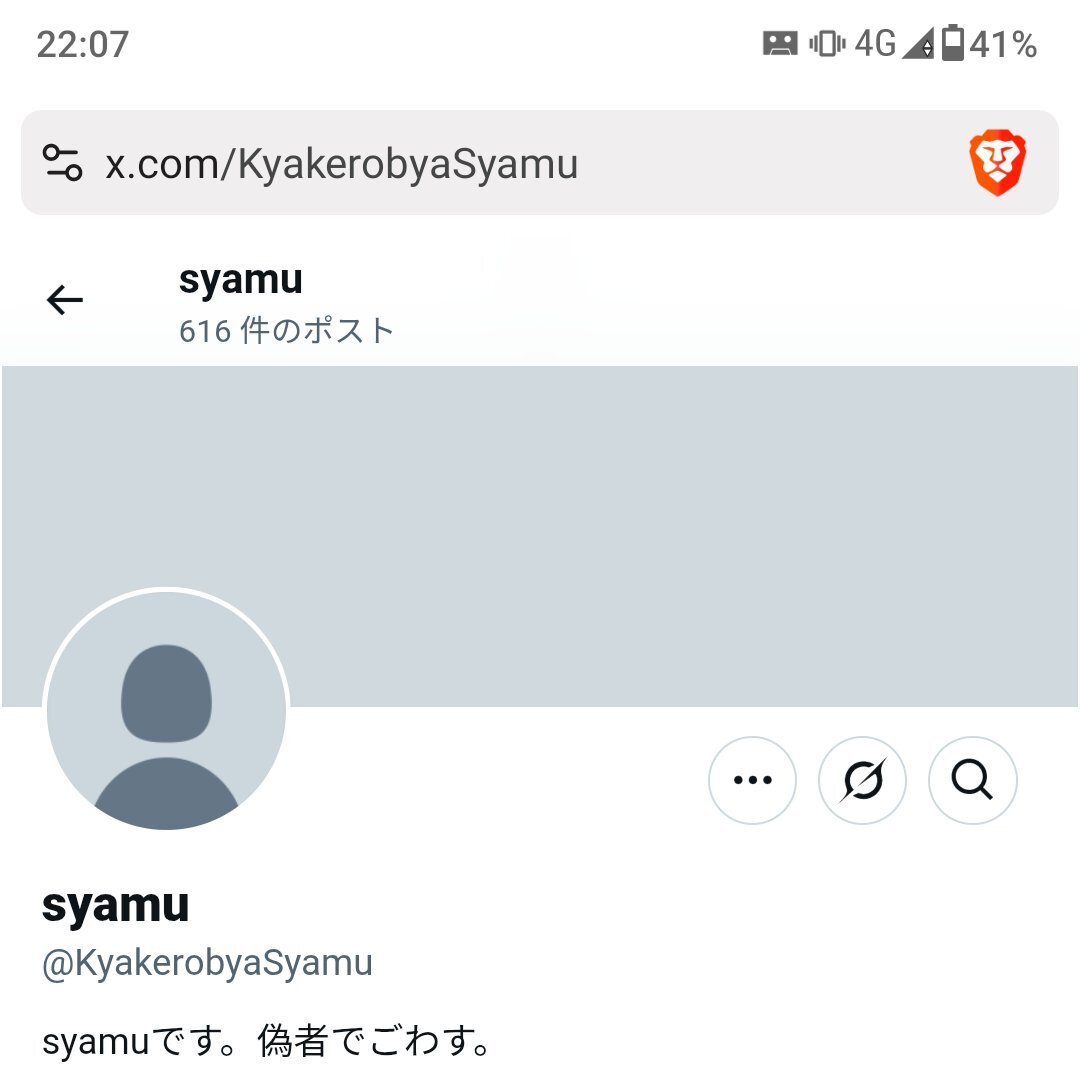This screenshot has height=1080, width=1080.
Task: Open the three-dot more options menu
Action: coord(752,781)
